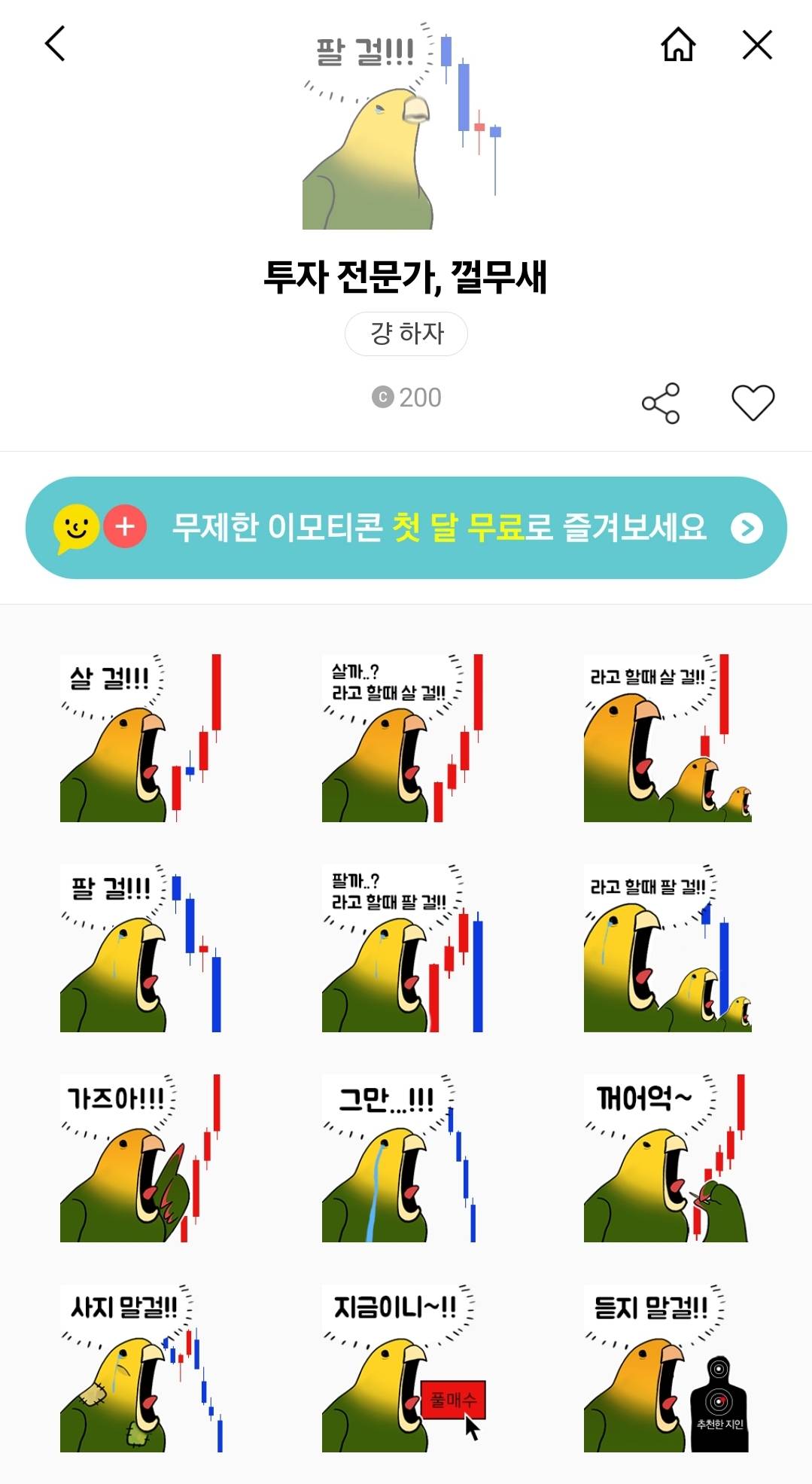This screenshot has width=812, height=1484.
Task: Open the home icon
Action: click(677, 44)
